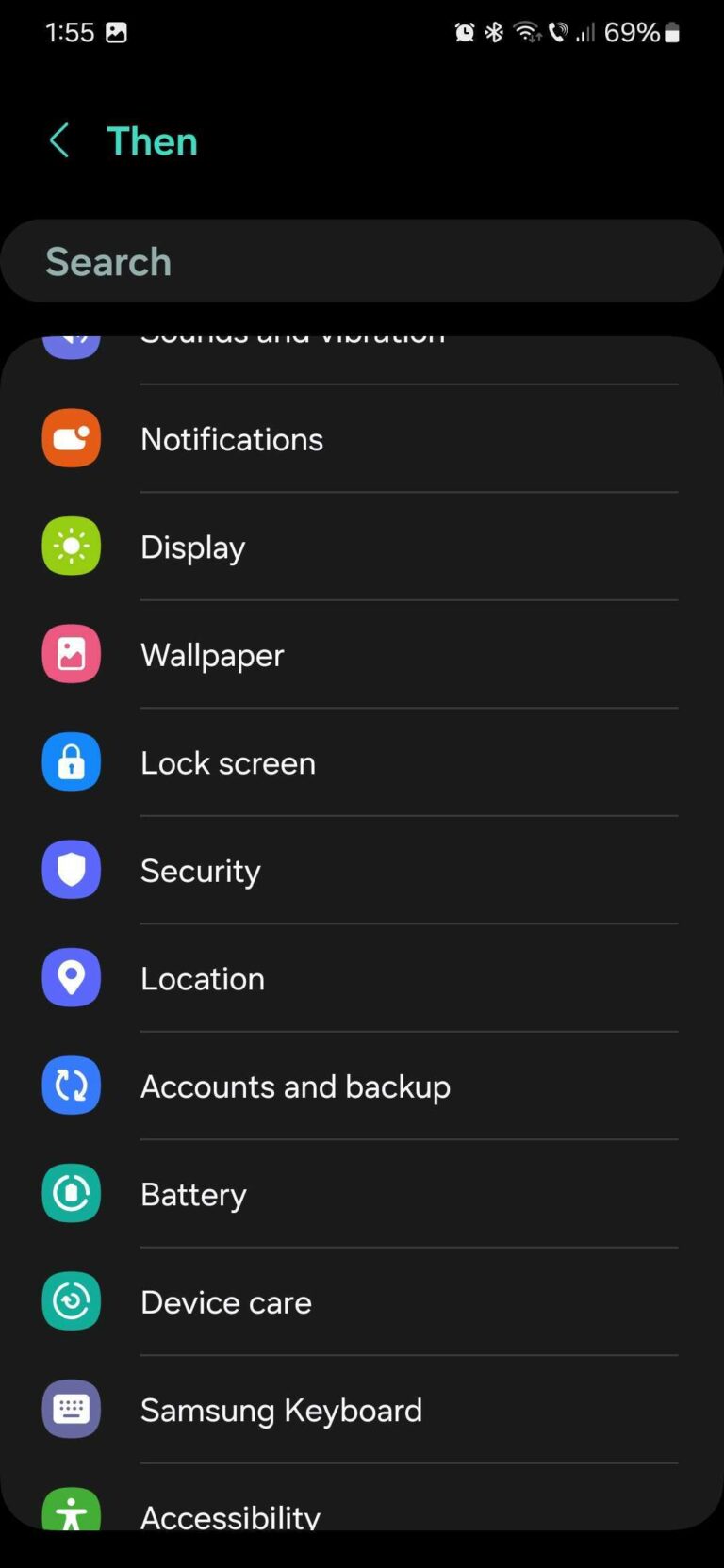Screen dimensions: 724x1568
Task: Open Battery settings
Action: click(193, 1195)
